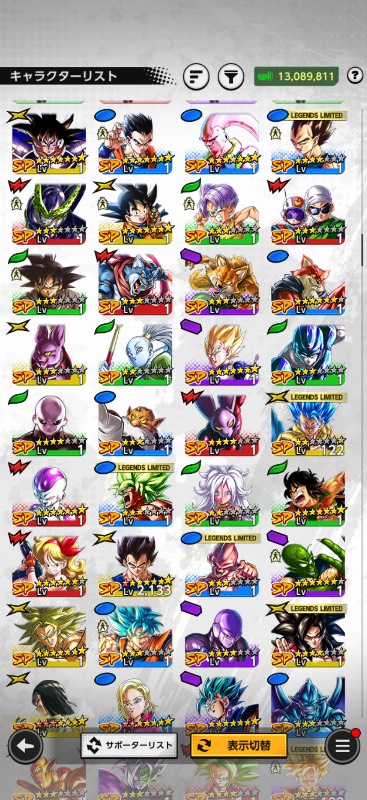The image size is (367, 800).
Task: Select the Lv 2,133 Vegeta character card
Action: pyautogui.click(x=135, y=566)
